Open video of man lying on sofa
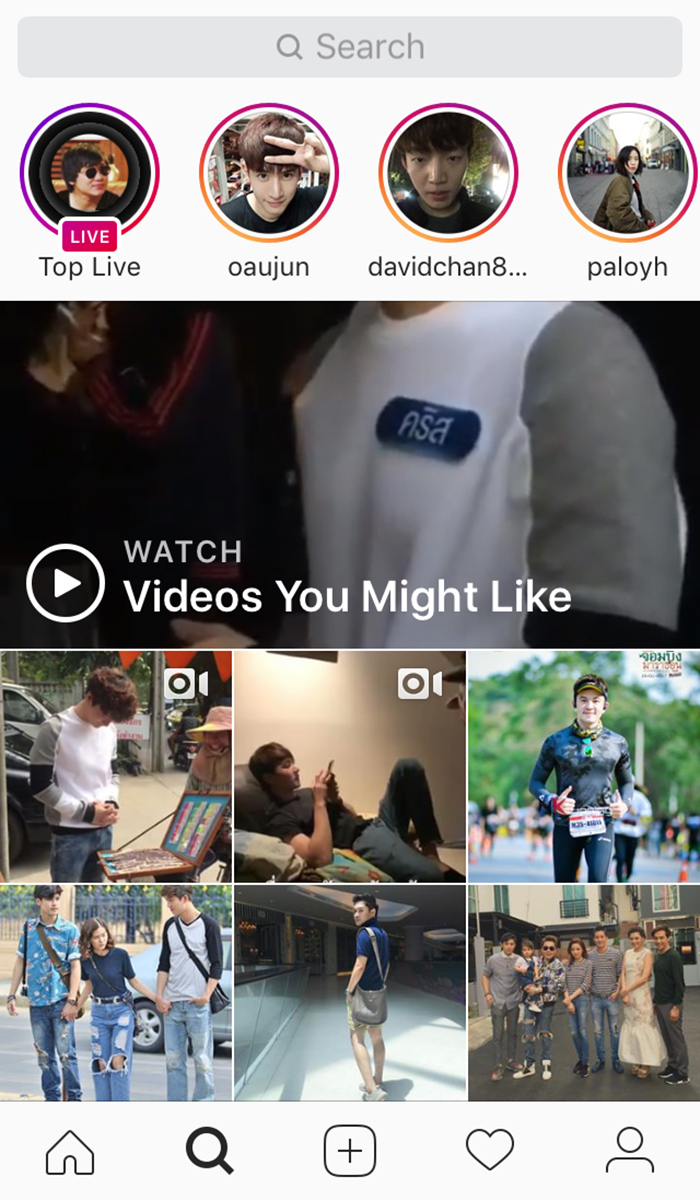Screen dimensions: 700x1200 click(350, 766)
